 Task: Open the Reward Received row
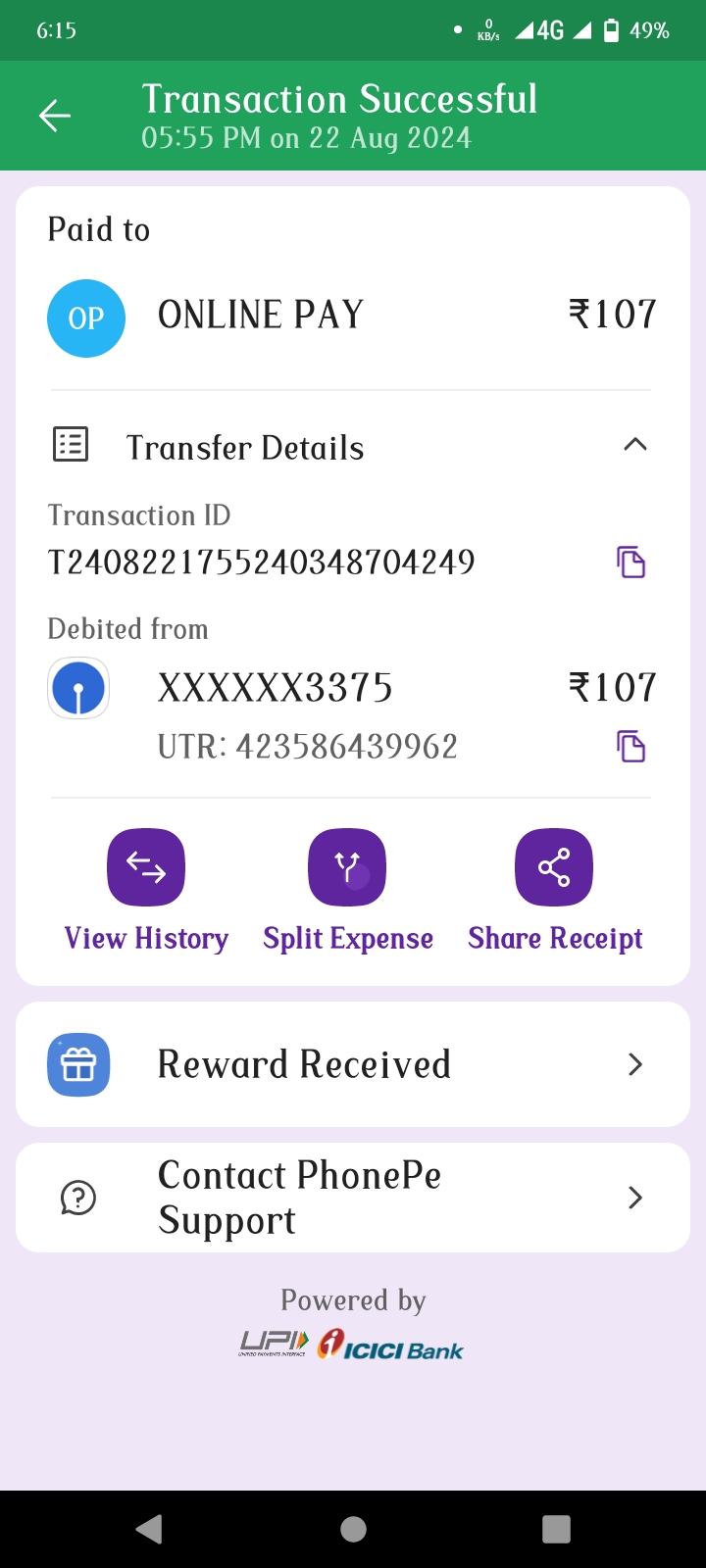[353, 1064]
